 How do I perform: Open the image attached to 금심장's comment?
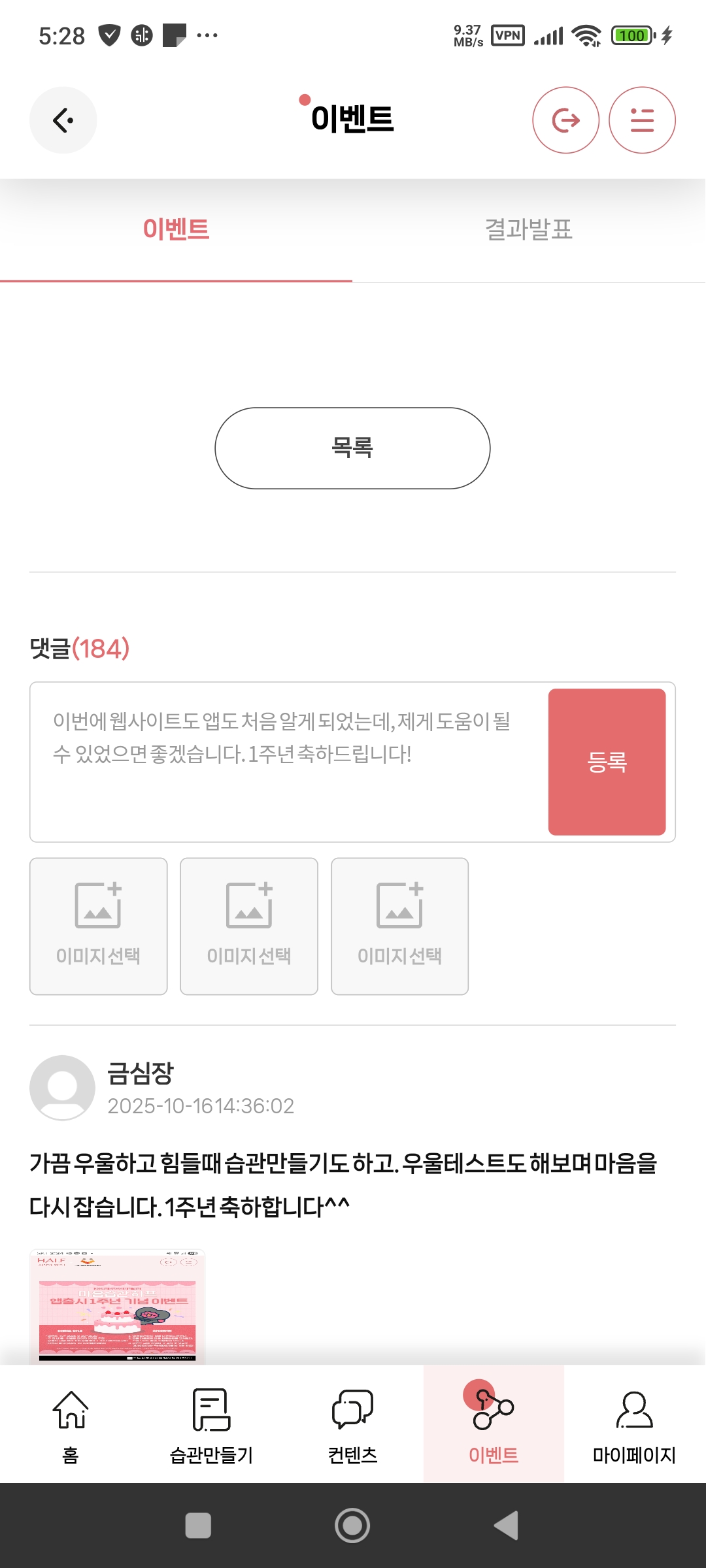pos(118,1305)
